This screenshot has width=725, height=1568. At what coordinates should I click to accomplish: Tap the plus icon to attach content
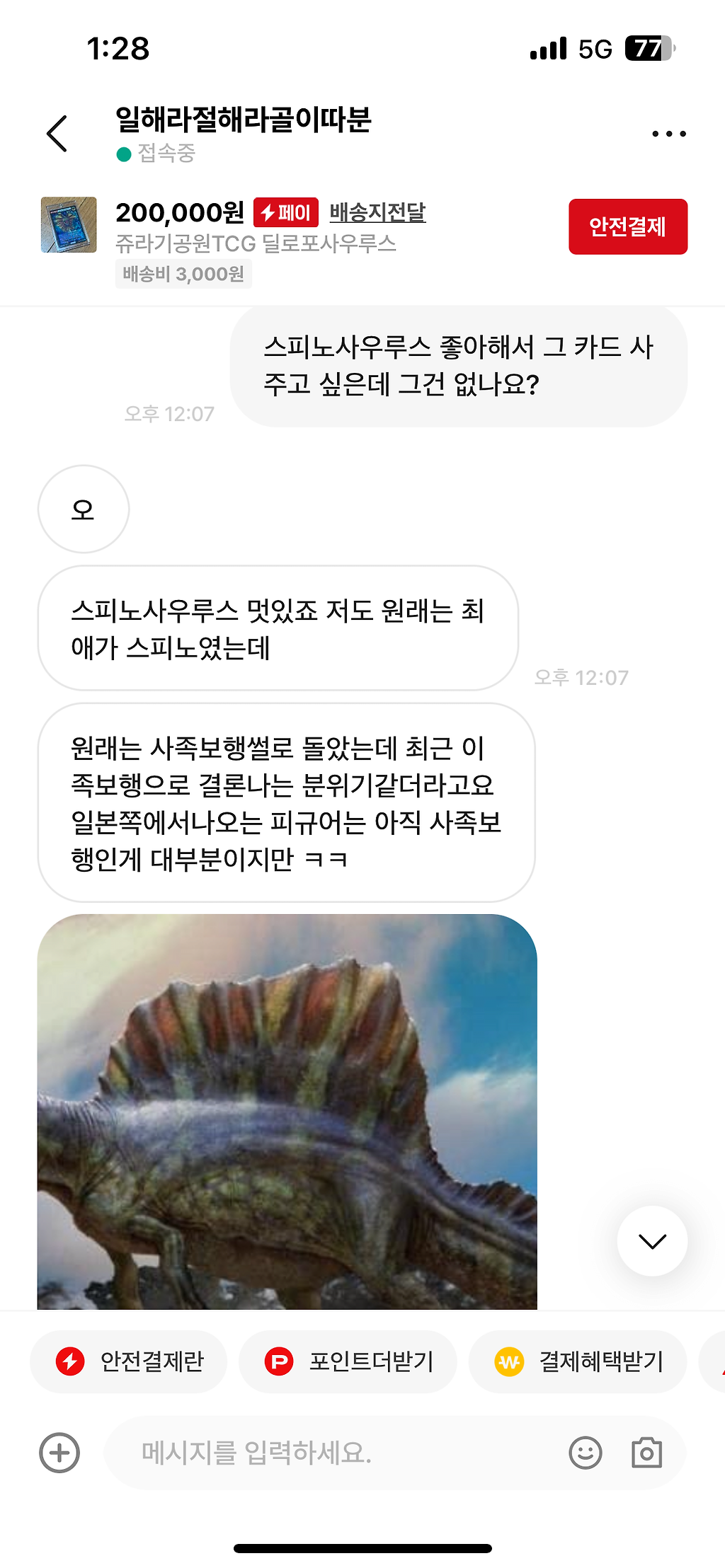click(x=59, y=1451)
